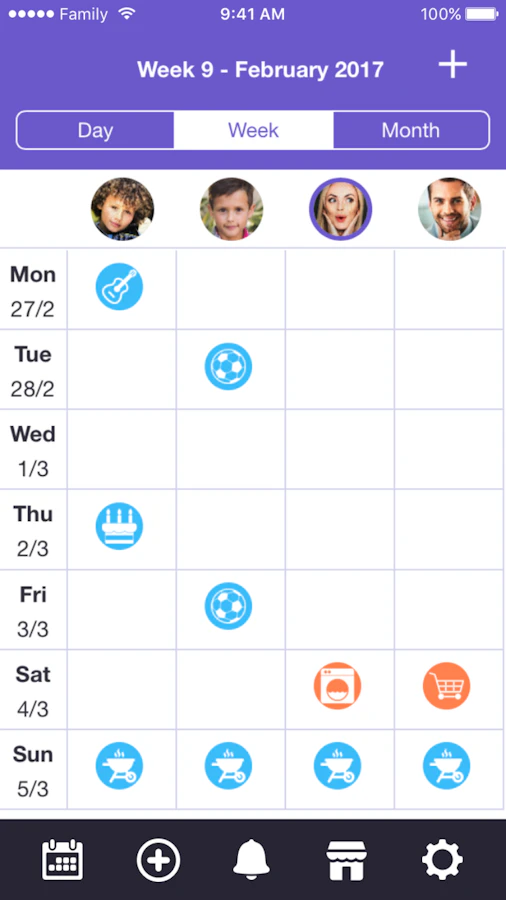This screenshot has height=900, width=506.
Task: Tap the circled plus in bottom bar
Action: click(158, 859)
